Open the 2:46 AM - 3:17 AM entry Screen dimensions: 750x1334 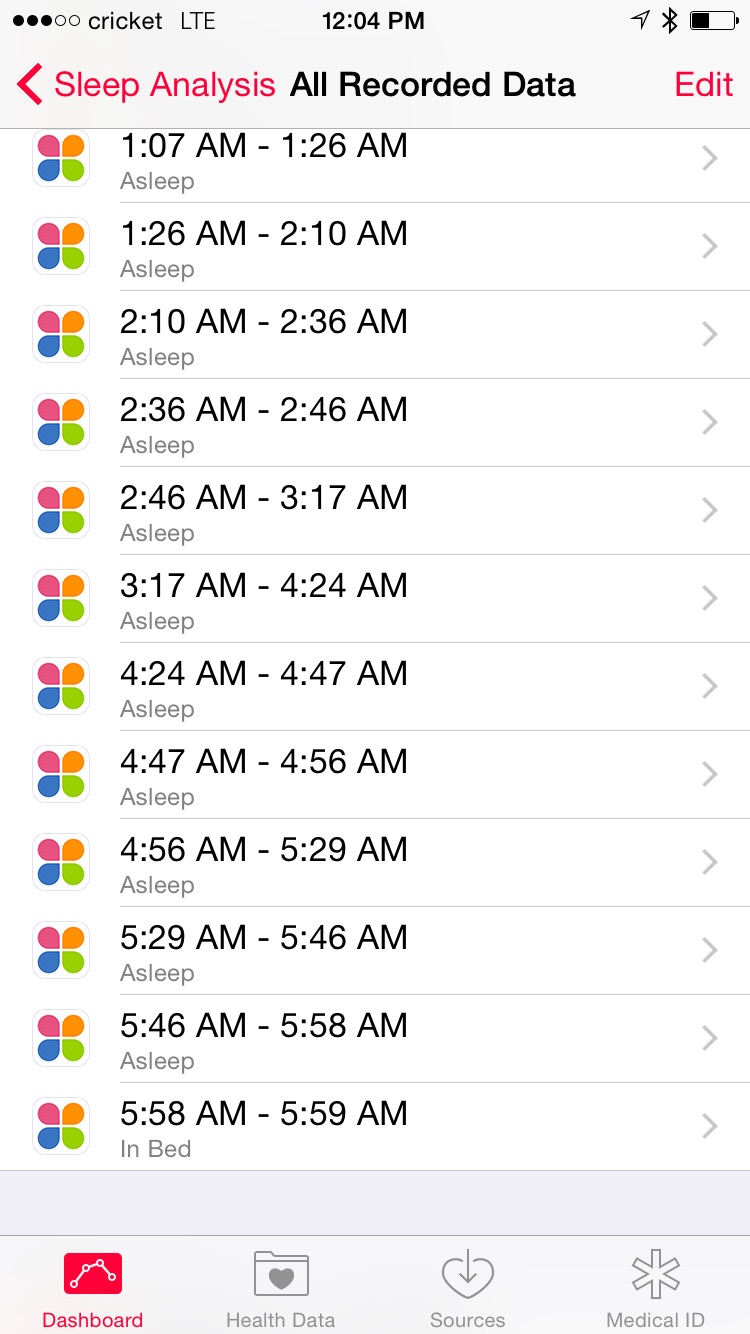coord(375,511)
